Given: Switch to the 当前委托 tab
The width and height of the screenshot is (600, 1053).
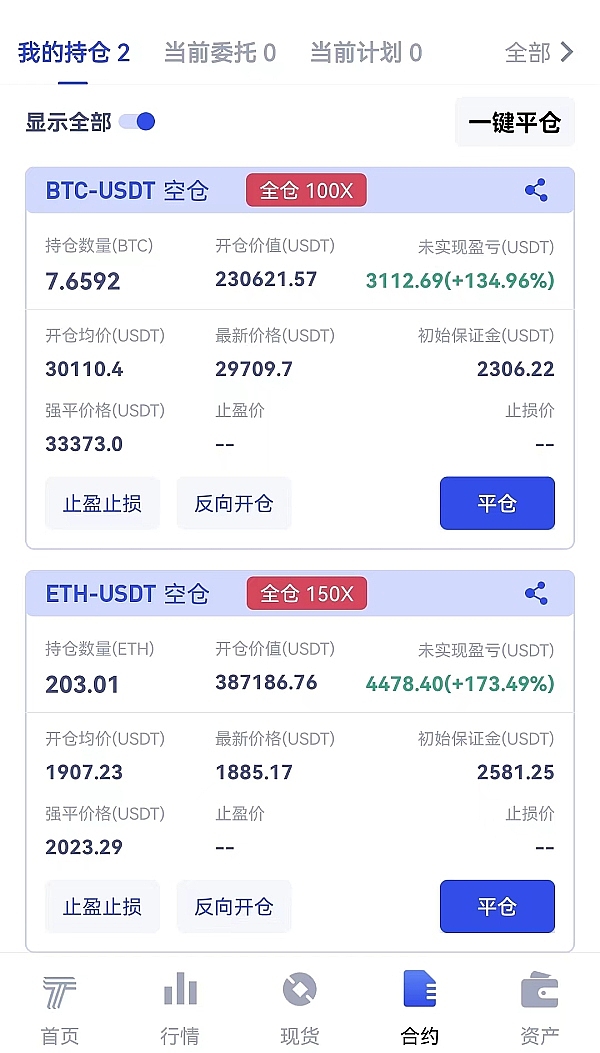Looking at the screenshot, I should 220,53.
